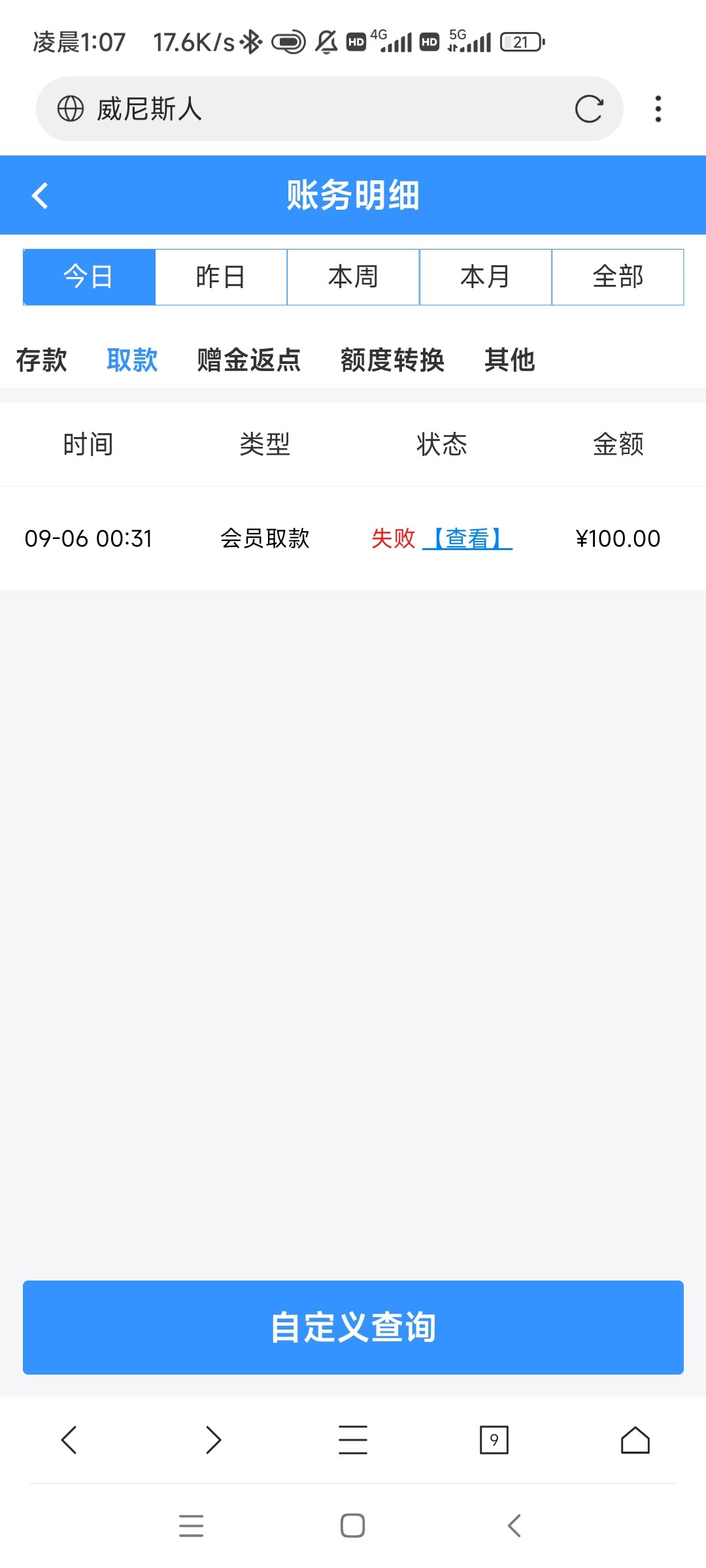Select the 今日 date filter
Screen dimensions: 706x1568
pos(89,277)
